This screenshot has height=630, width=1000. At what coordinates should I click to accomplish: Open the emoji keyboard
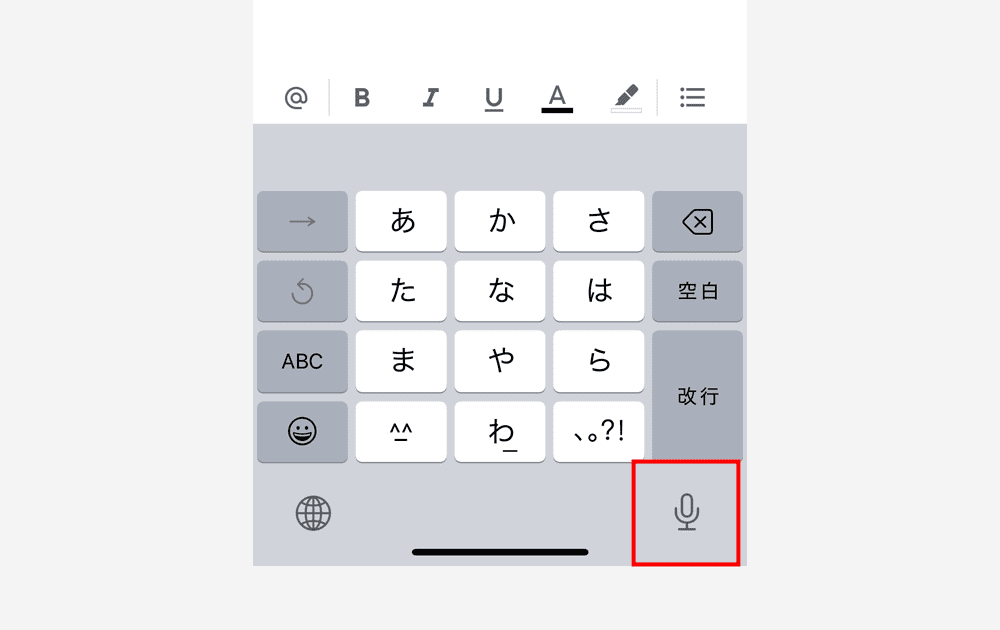302,431
